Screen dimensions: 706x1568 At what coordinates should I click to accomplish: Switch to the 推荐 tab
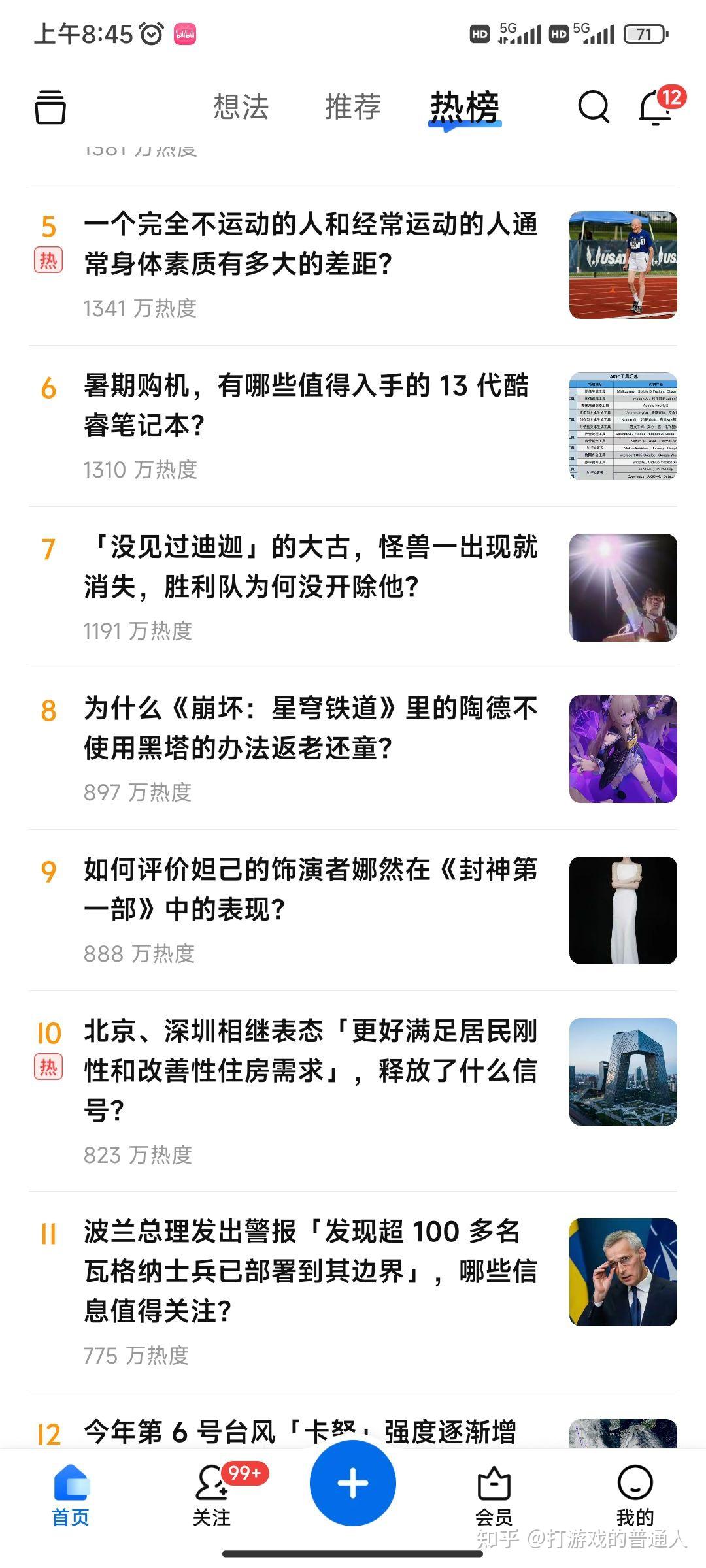point(353,106)
